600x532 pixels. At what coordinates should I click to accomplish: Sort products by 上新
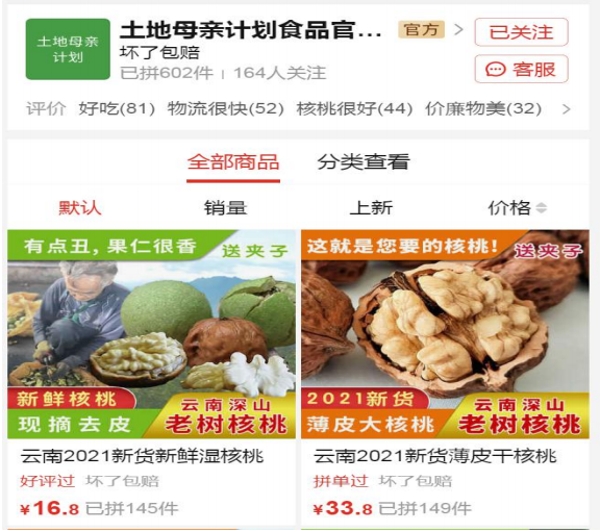tap(371, 208)
